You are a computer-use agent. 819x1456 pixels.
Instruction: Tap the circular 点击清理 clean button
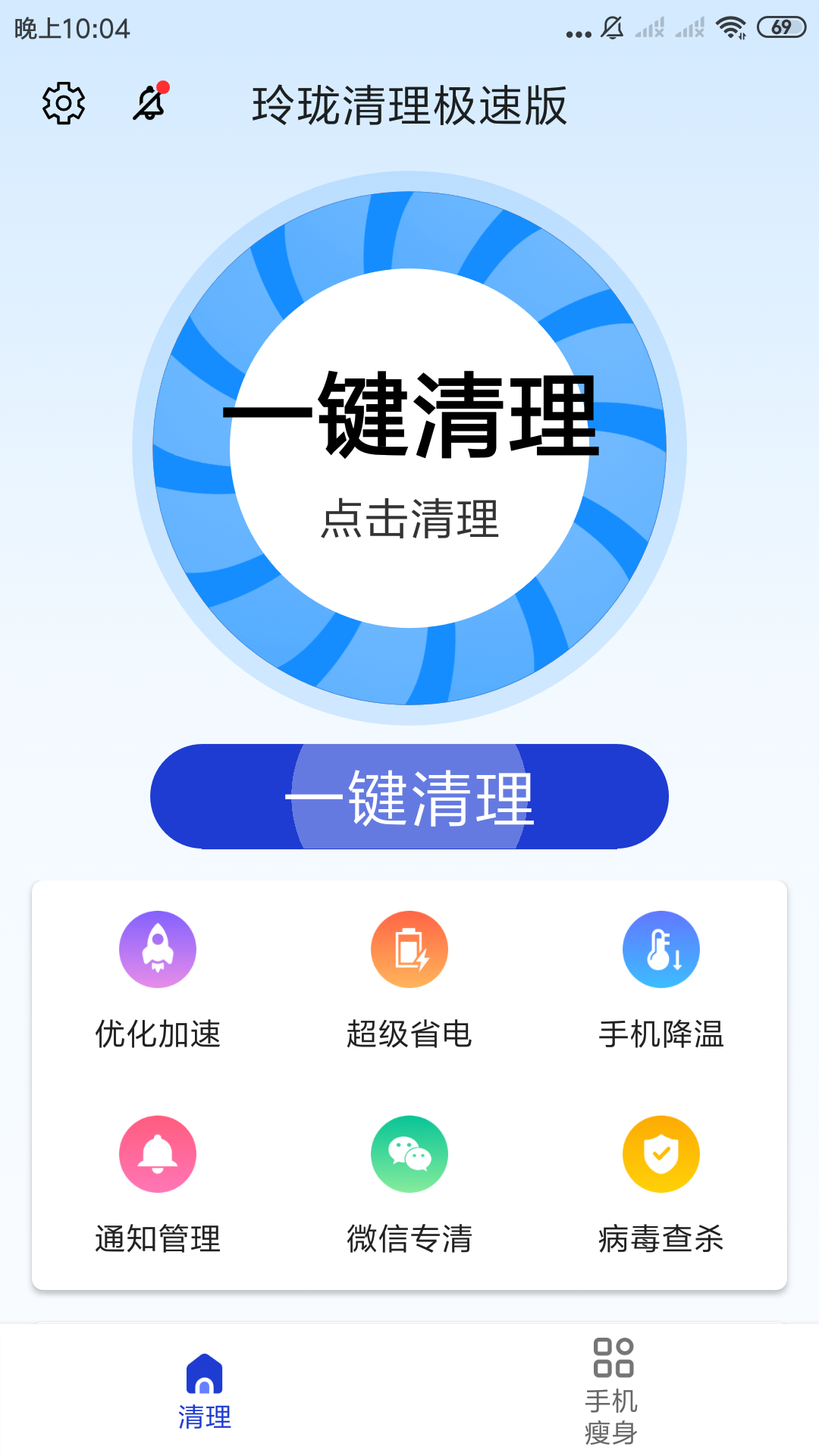pos(409,448)
